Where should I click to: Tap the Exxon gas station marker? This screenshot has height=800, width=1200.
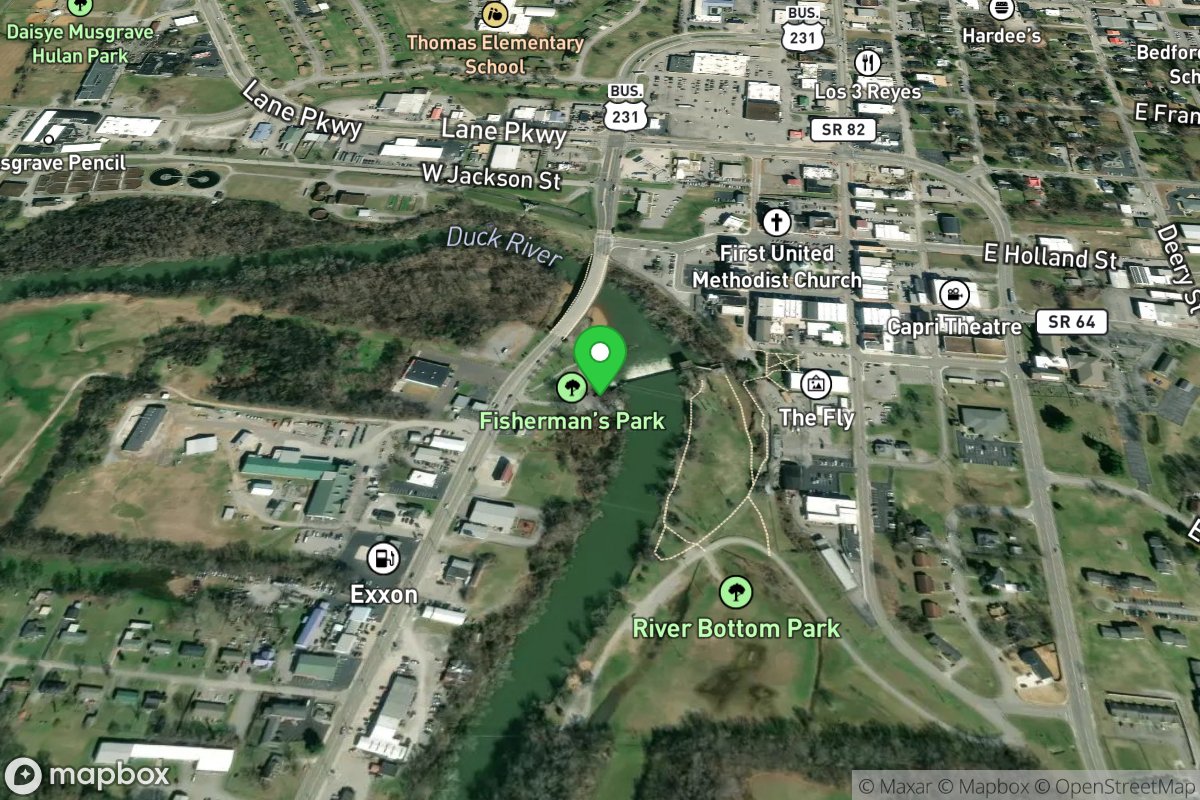tap(383, 559)
